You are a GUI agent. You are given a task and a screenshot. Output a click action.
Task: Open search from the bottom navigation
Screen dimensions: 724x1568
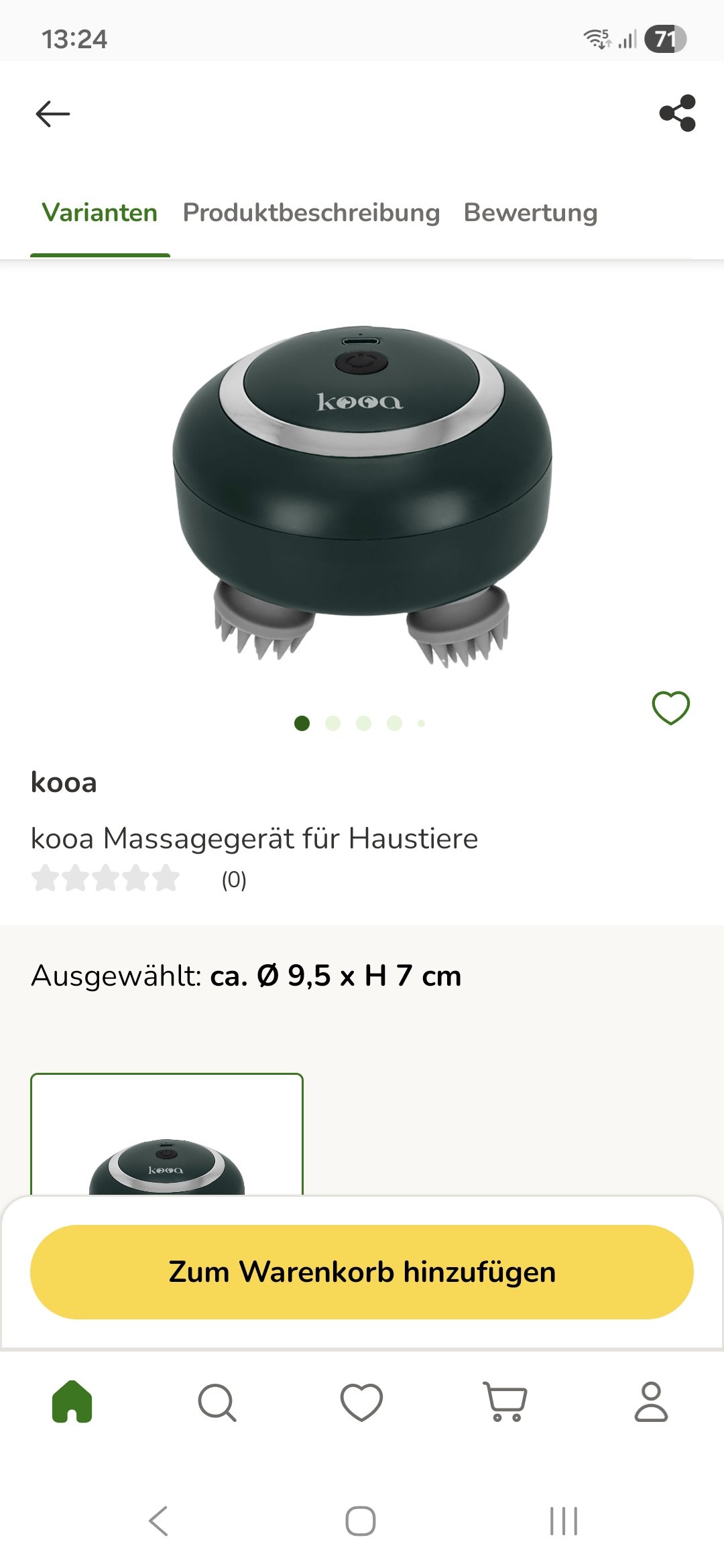pyautogui.click(x=217, y=1402)
